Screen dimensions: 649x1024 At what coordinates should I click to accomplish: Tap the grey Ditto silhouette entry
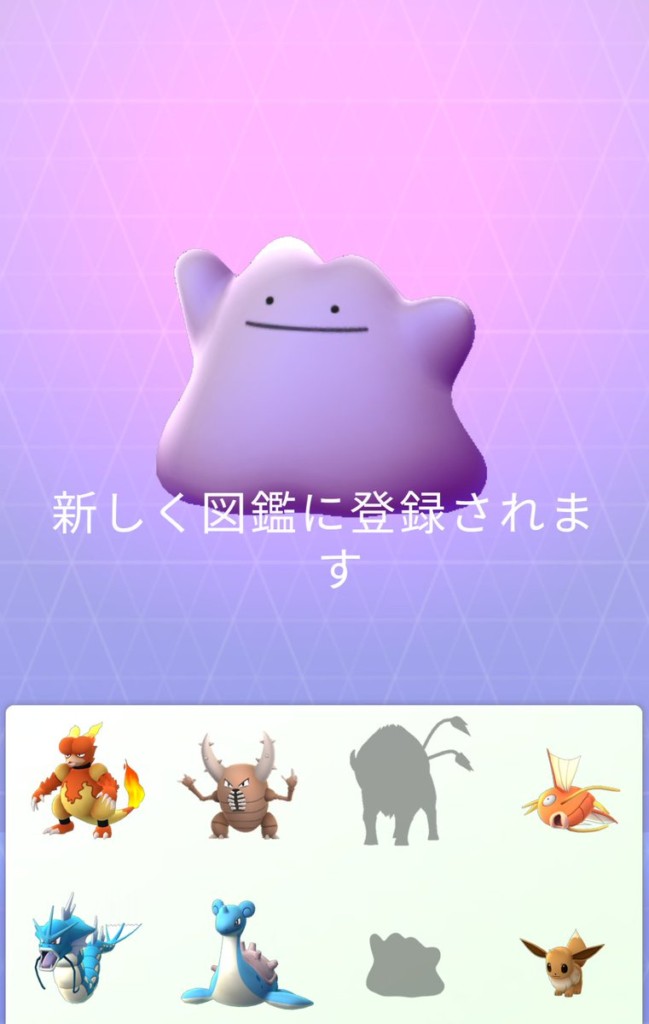[x=404, y=965]
